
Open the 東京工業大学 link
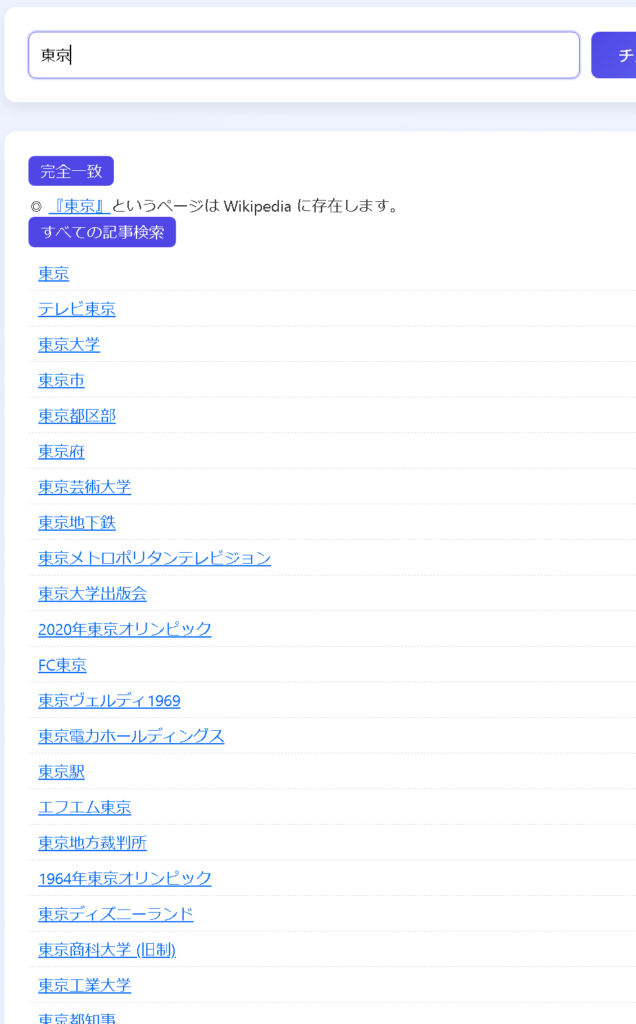pos(84,985)
